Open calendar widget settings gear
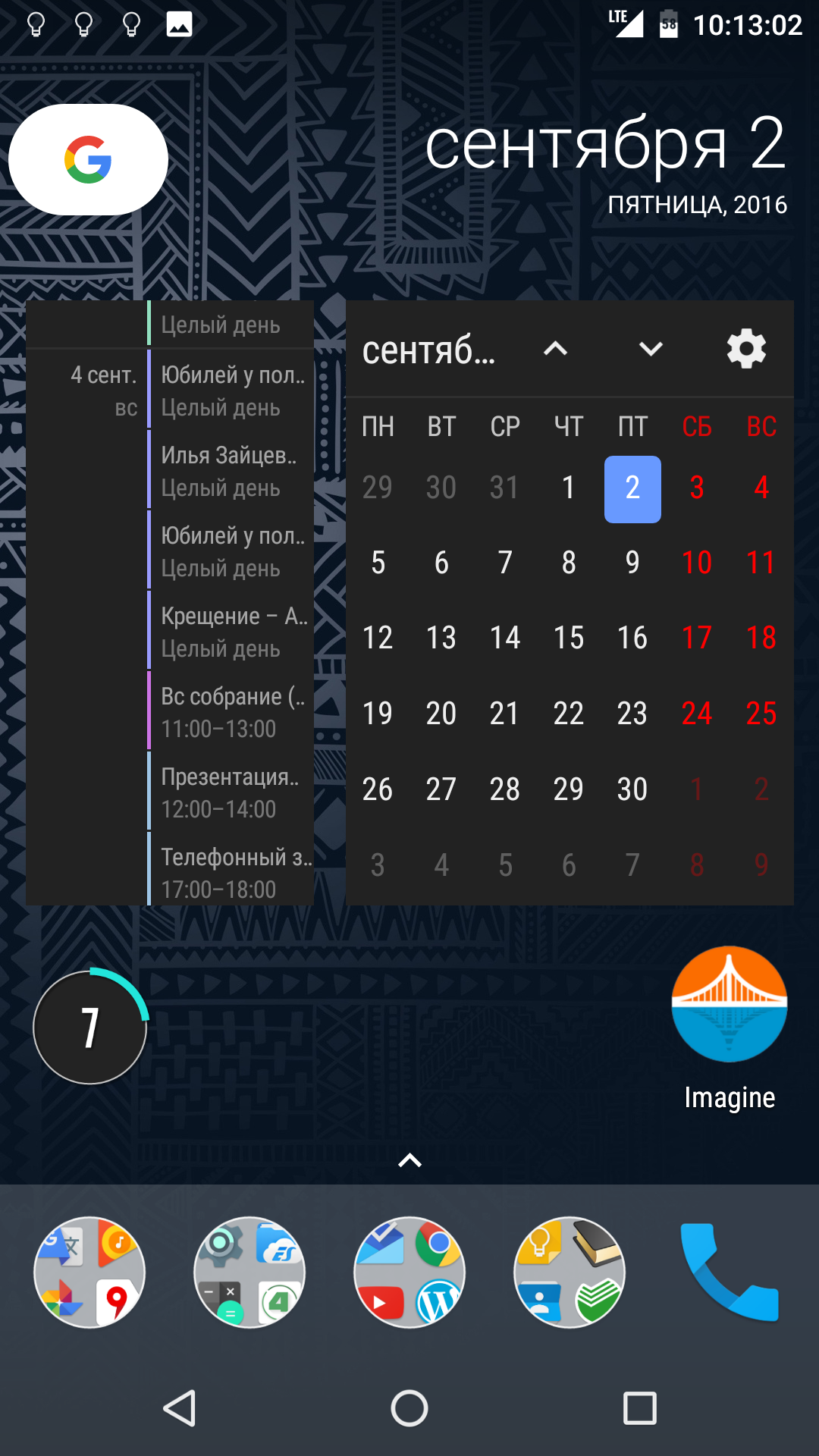This screenshot has width=819, height=1456. [746, 349]
